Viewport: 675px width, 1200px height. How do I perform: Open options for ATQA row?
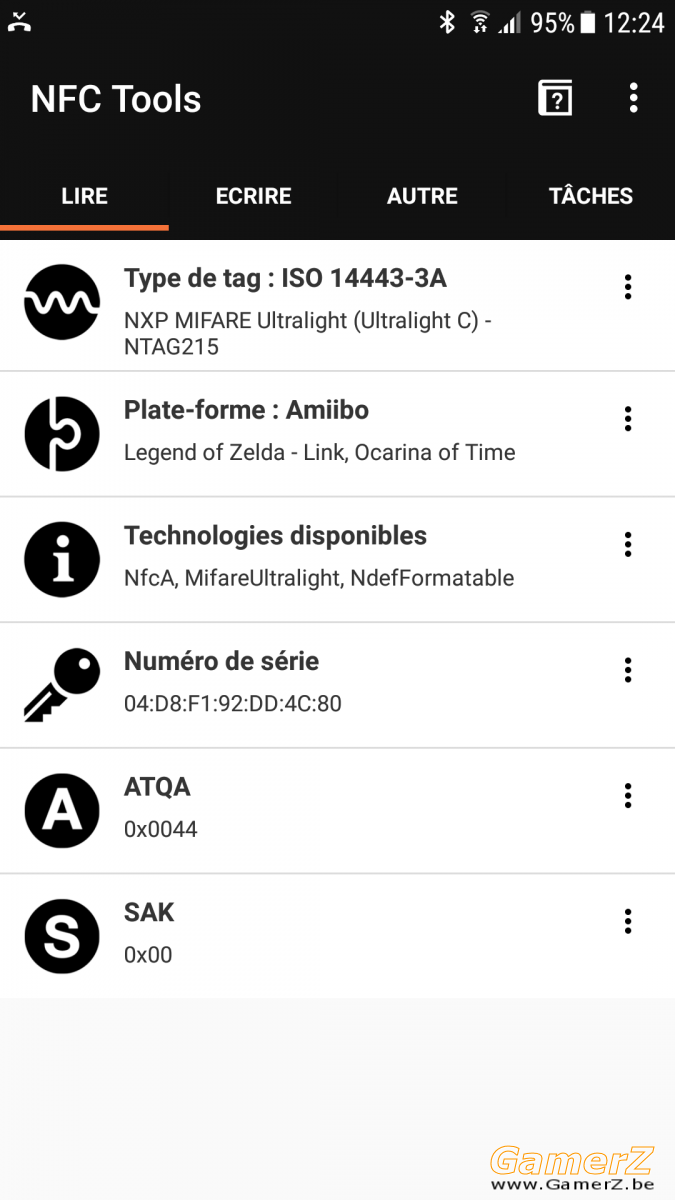pyautogui.click(x=628, y=796)
